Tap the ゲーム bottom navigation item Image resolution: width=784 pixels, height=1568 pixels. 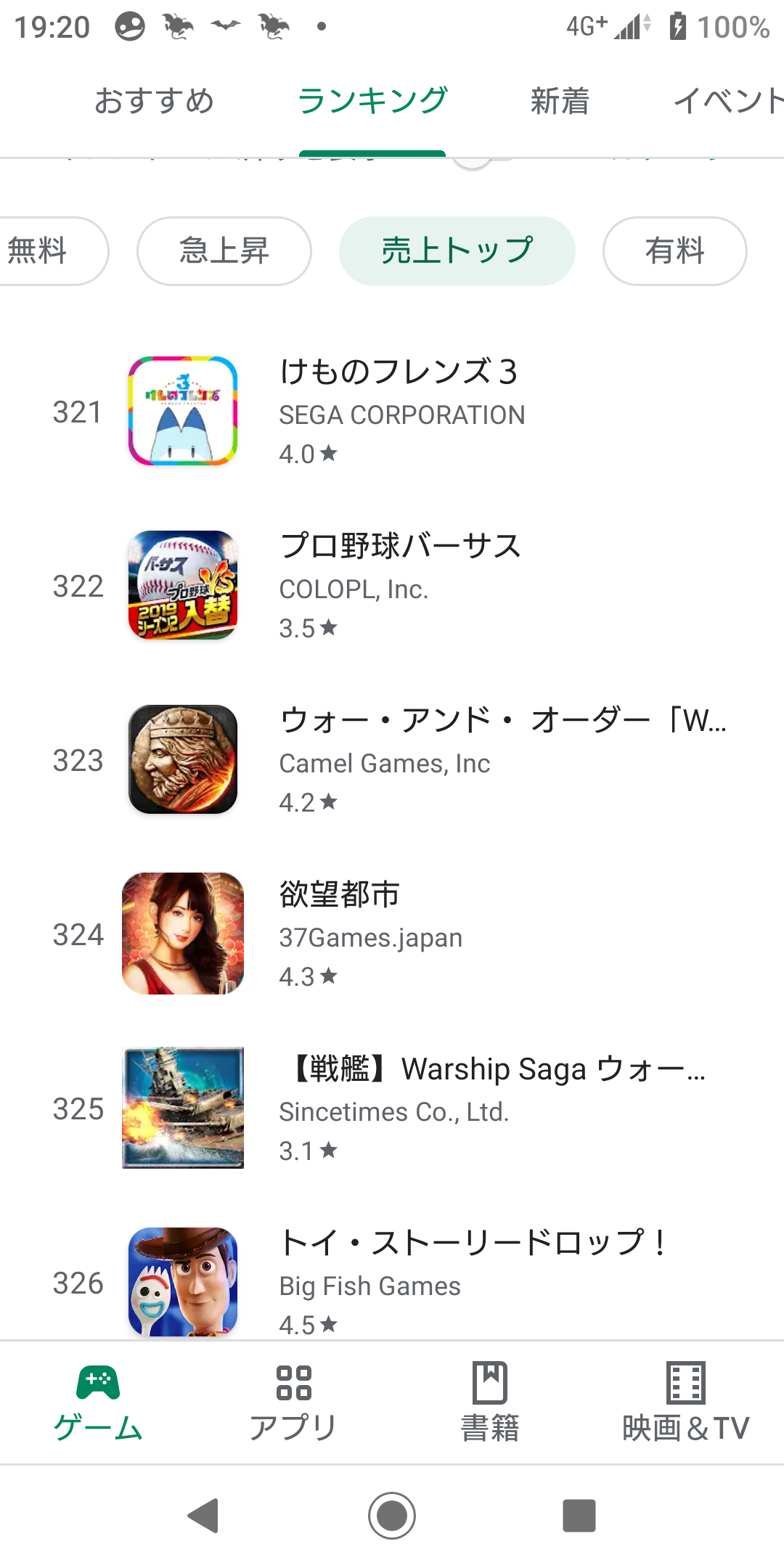(98, 1402)
